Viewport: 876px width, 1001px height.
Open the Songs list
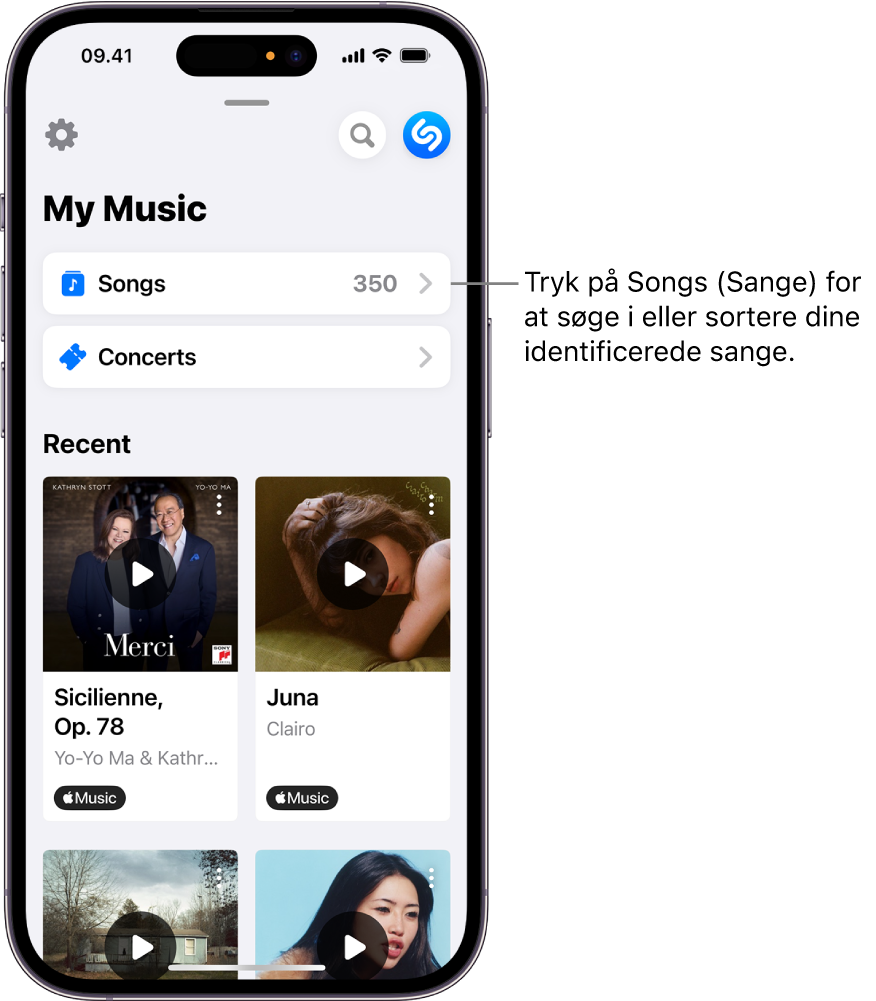pyautogui.click(x=246, y=284)
